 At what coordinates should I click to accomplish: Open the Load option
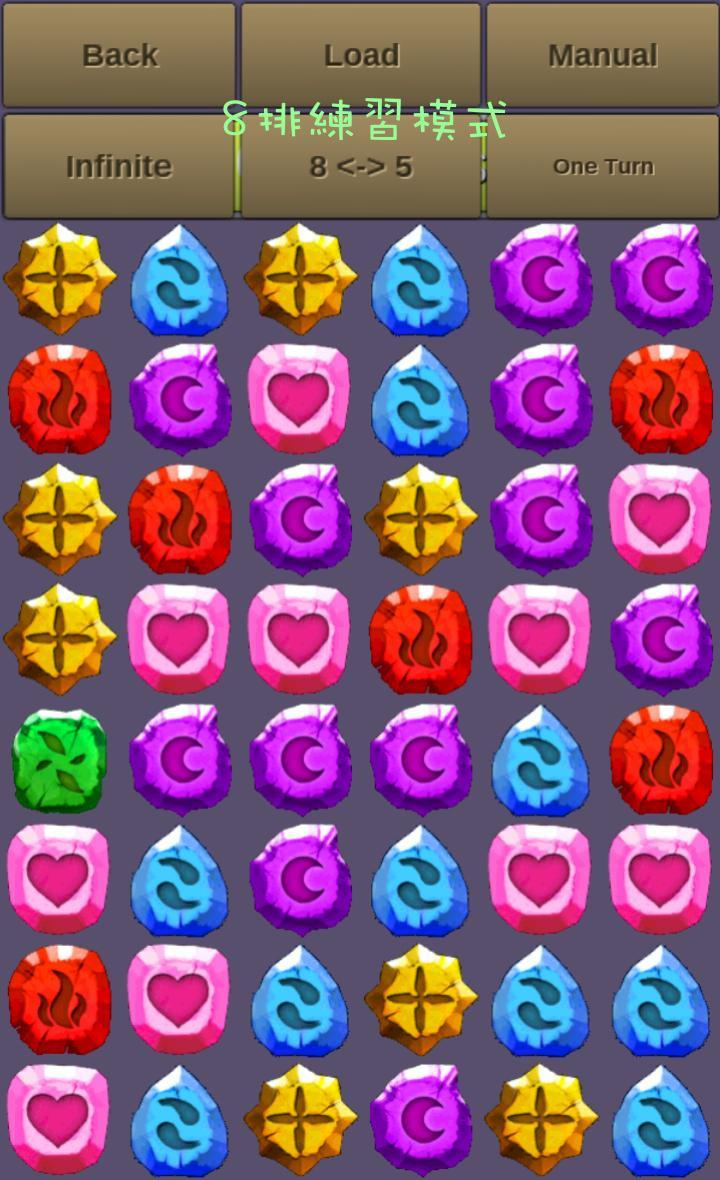tap(361, 55)
